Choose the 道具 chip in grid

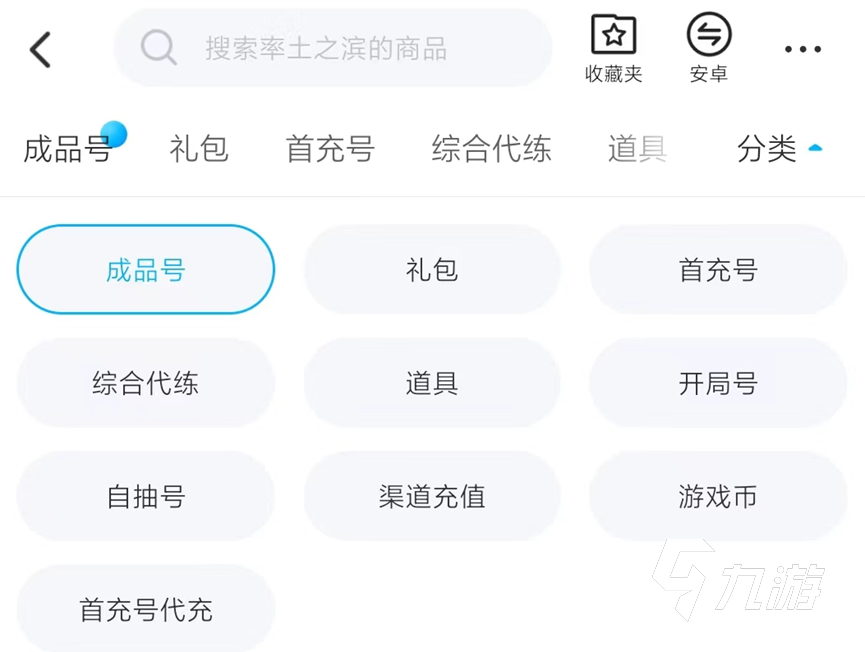(x=432, y=383)
